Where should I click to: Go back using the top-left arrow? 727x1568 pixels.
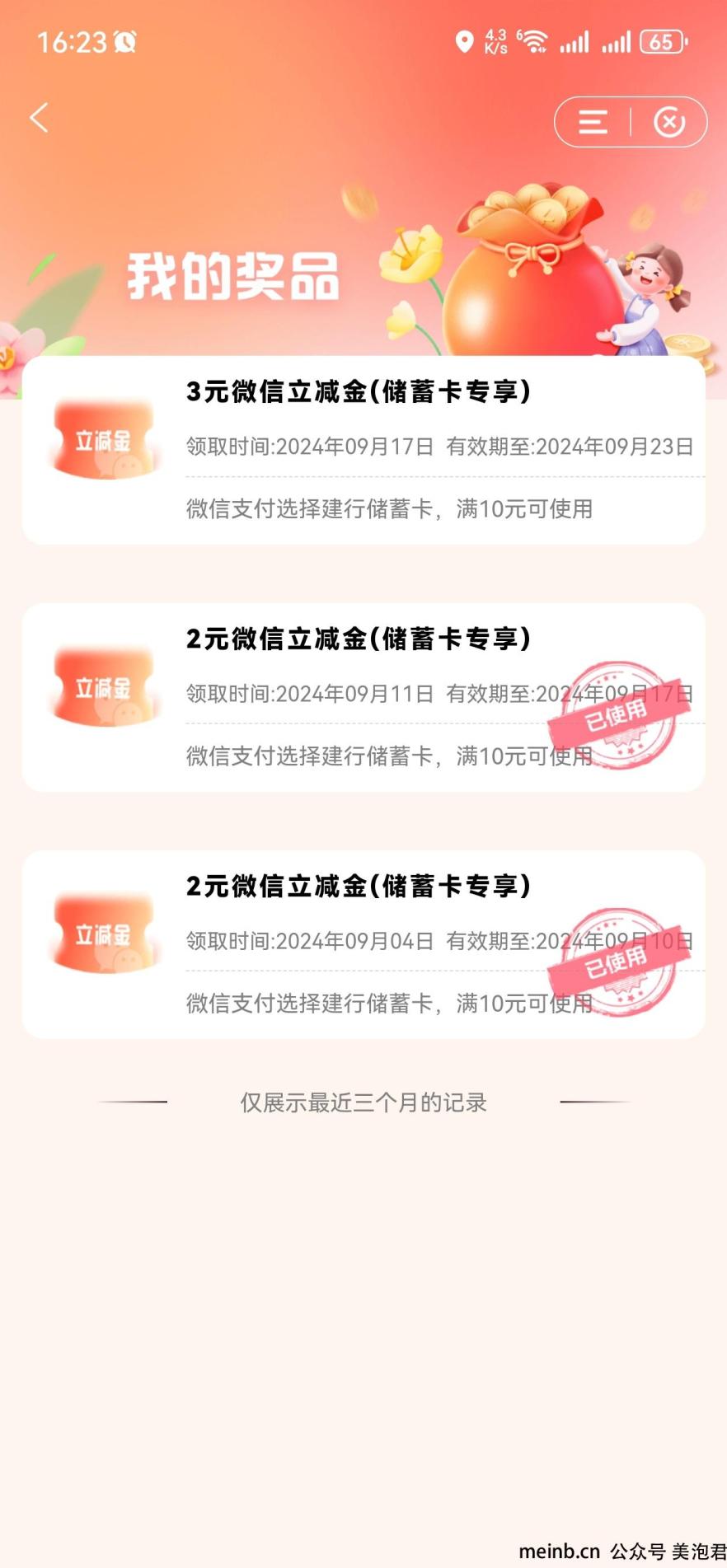[39, 118]
